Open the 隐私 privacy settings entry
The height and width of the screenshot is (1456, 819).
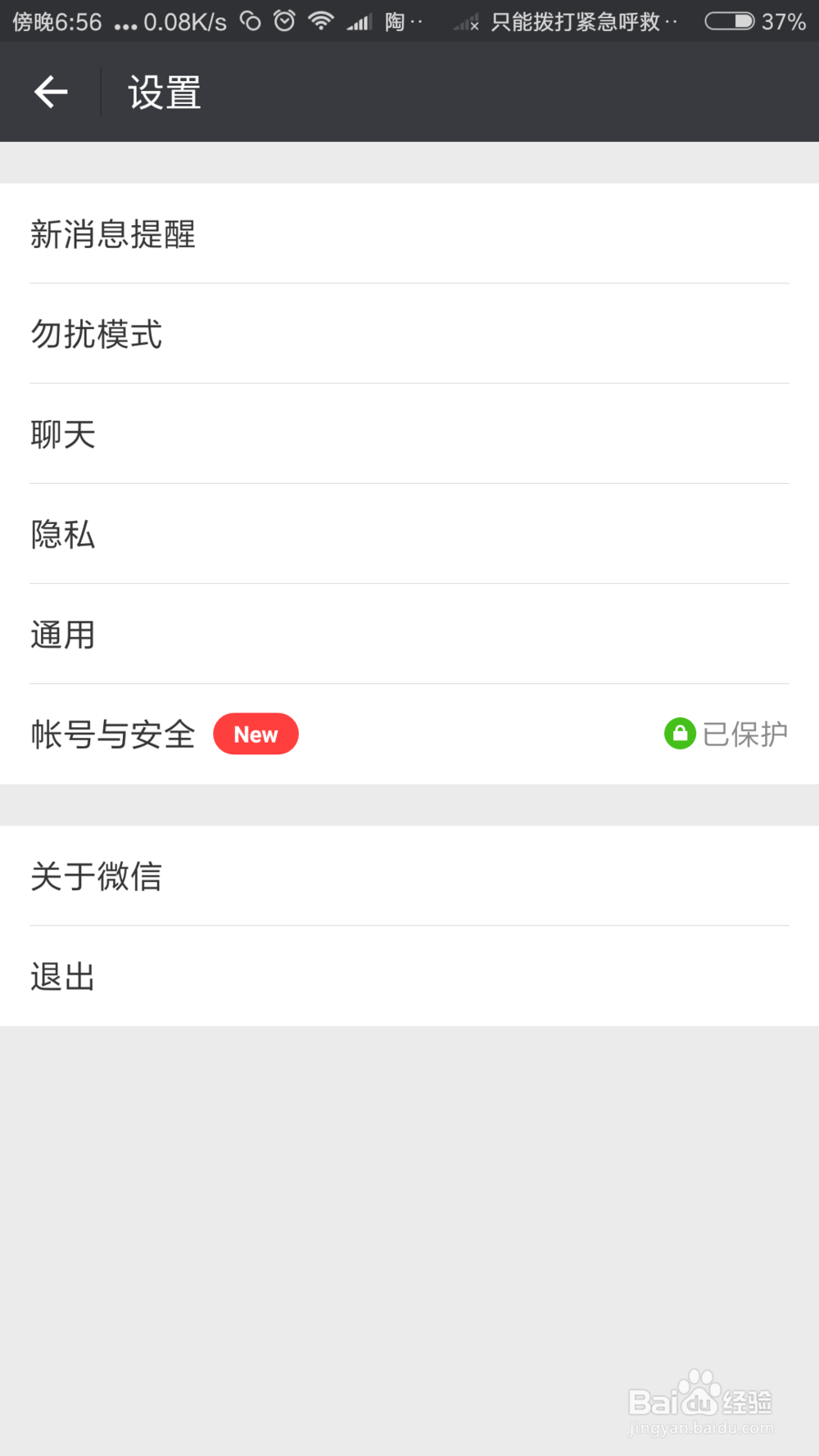point(63,534)
